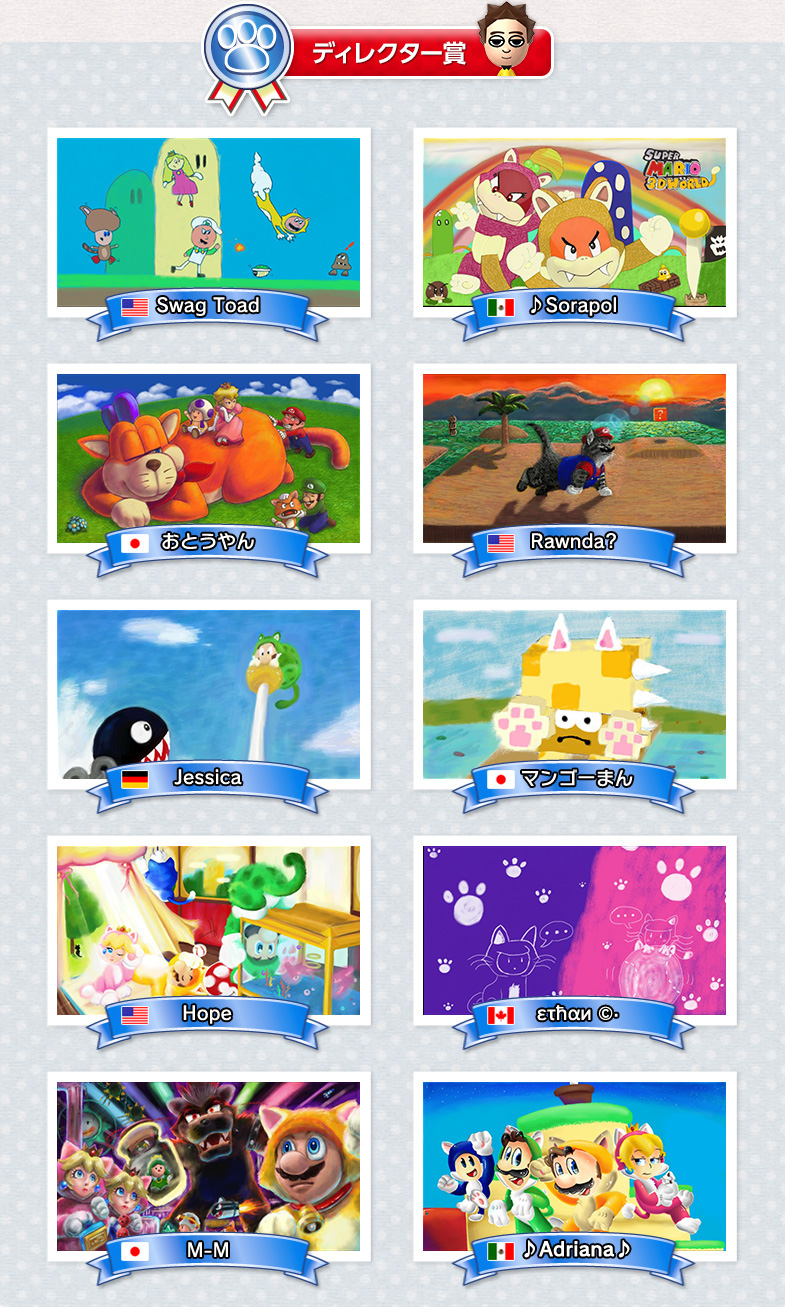View the drawing by ♪Sorapol
Screen dimensions: 785x1307
[x=574, y=220]
